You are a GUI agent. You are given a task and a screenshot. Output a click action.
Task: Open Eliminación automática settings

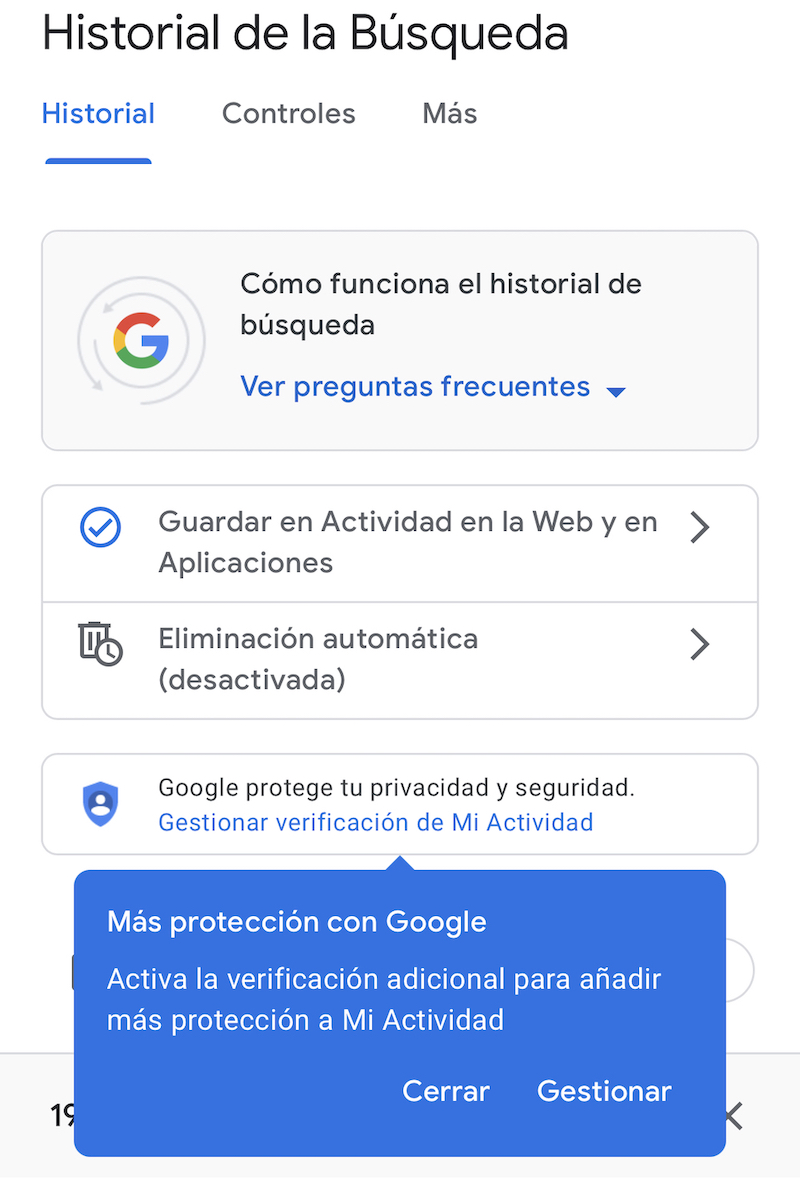(400, 659)
